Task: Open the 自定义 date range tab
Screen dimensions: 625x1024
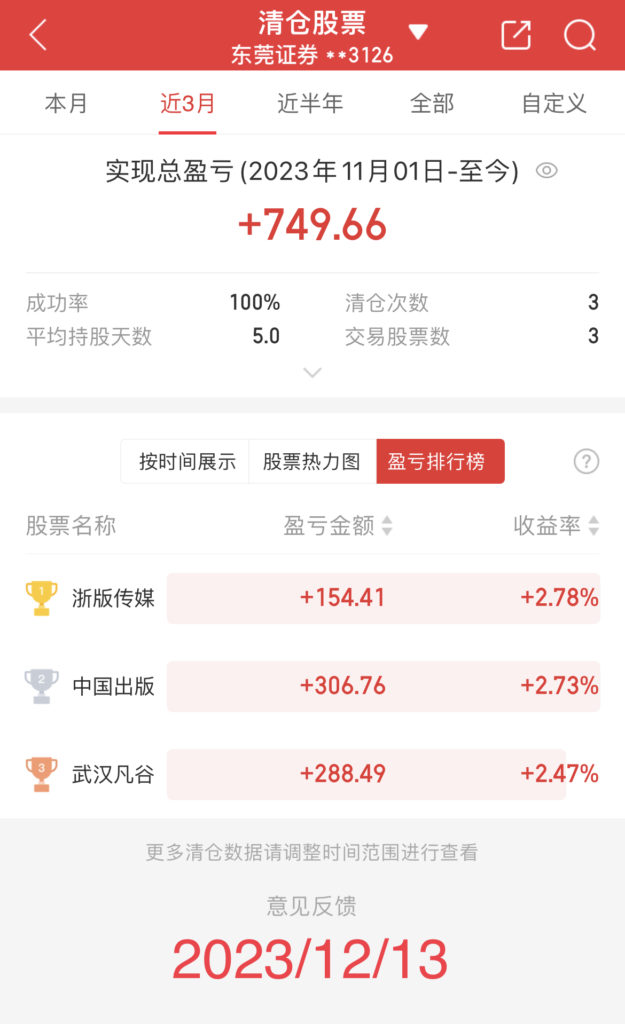Action: tap(554, 103)
